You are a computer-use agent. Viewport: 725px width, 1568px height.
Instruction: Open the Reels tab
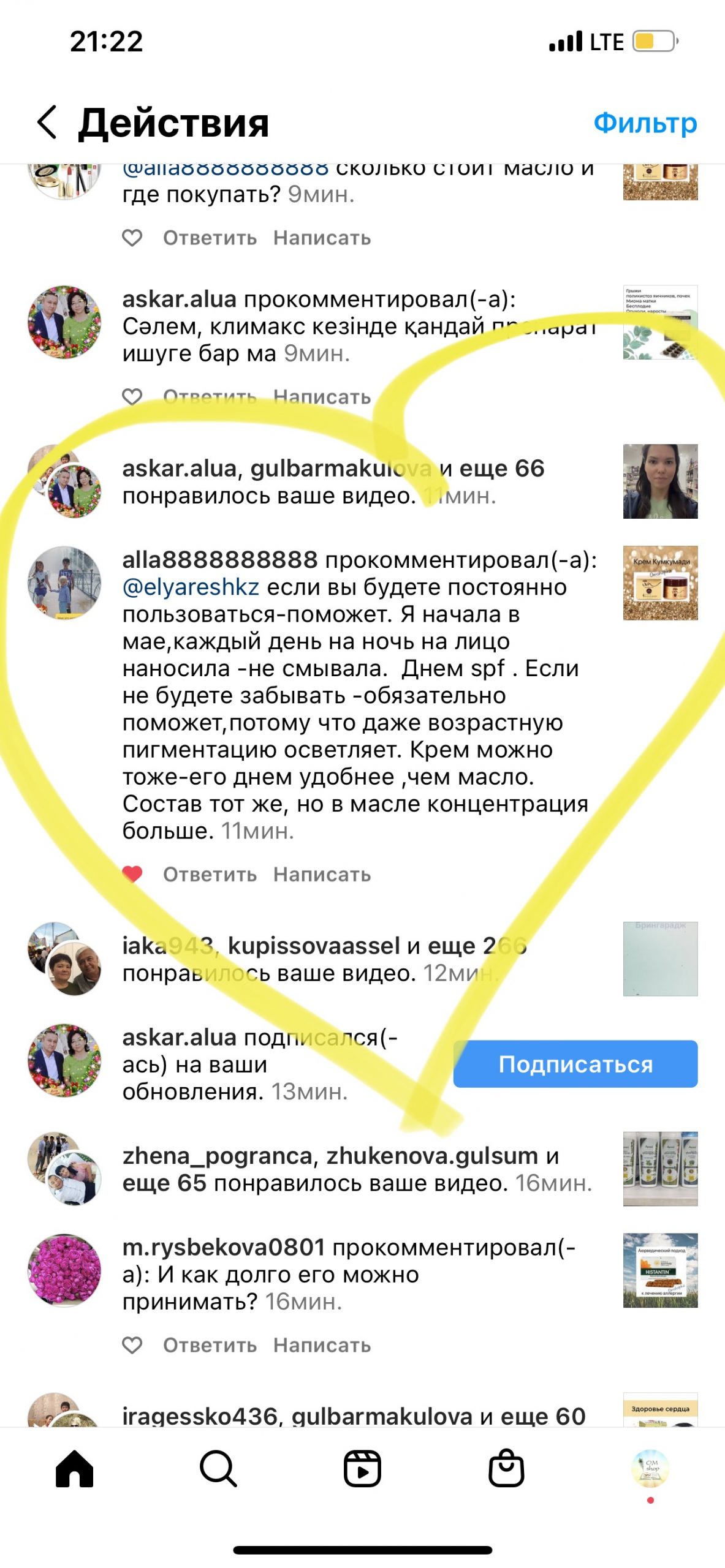point(362,1468)
